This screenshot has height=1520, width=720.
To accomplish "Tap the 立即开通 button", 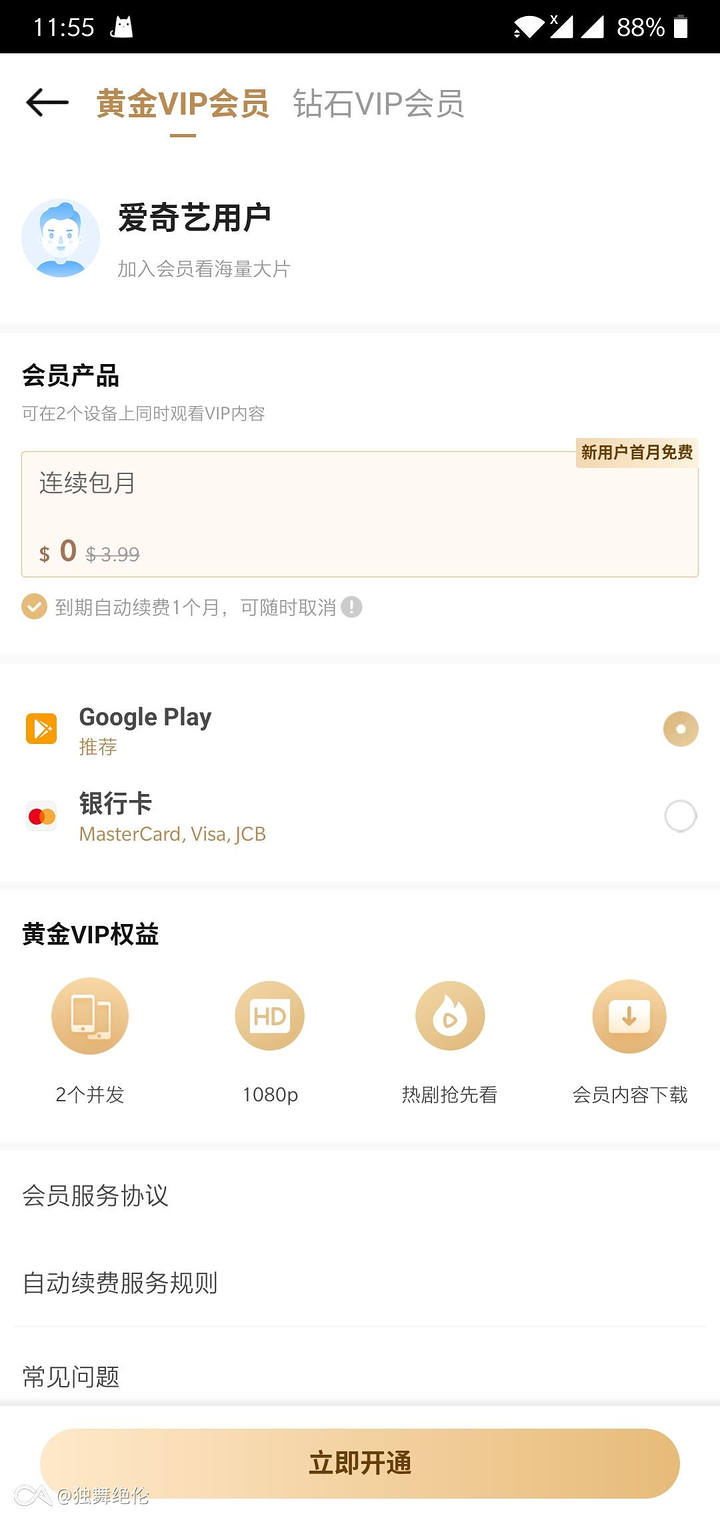I will [360, 1463].
